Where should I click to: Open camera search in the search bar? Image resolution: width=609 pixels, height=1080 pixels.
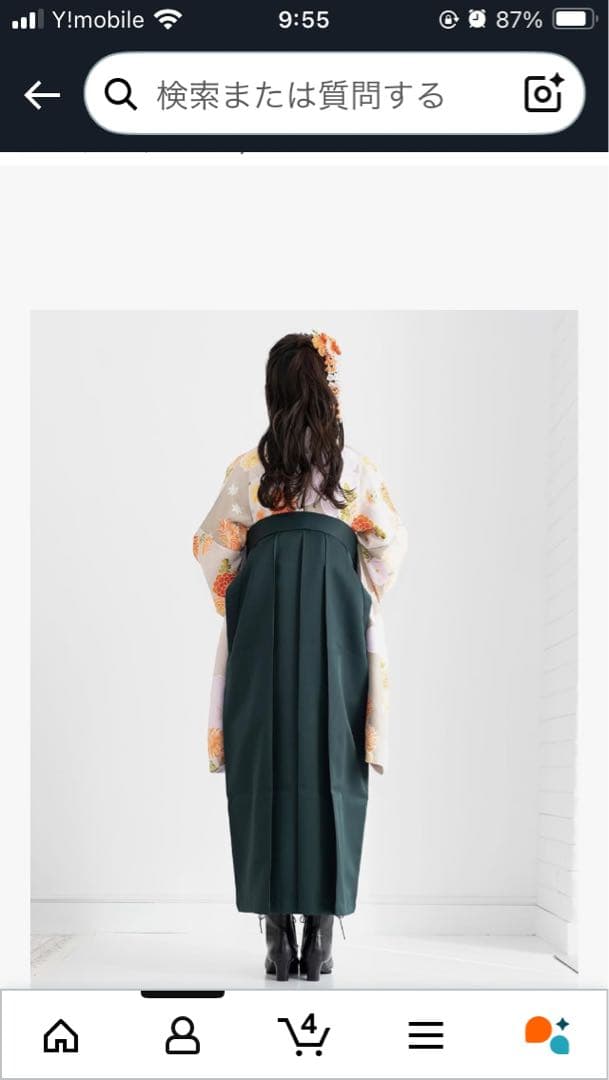(x=544, y=94)
